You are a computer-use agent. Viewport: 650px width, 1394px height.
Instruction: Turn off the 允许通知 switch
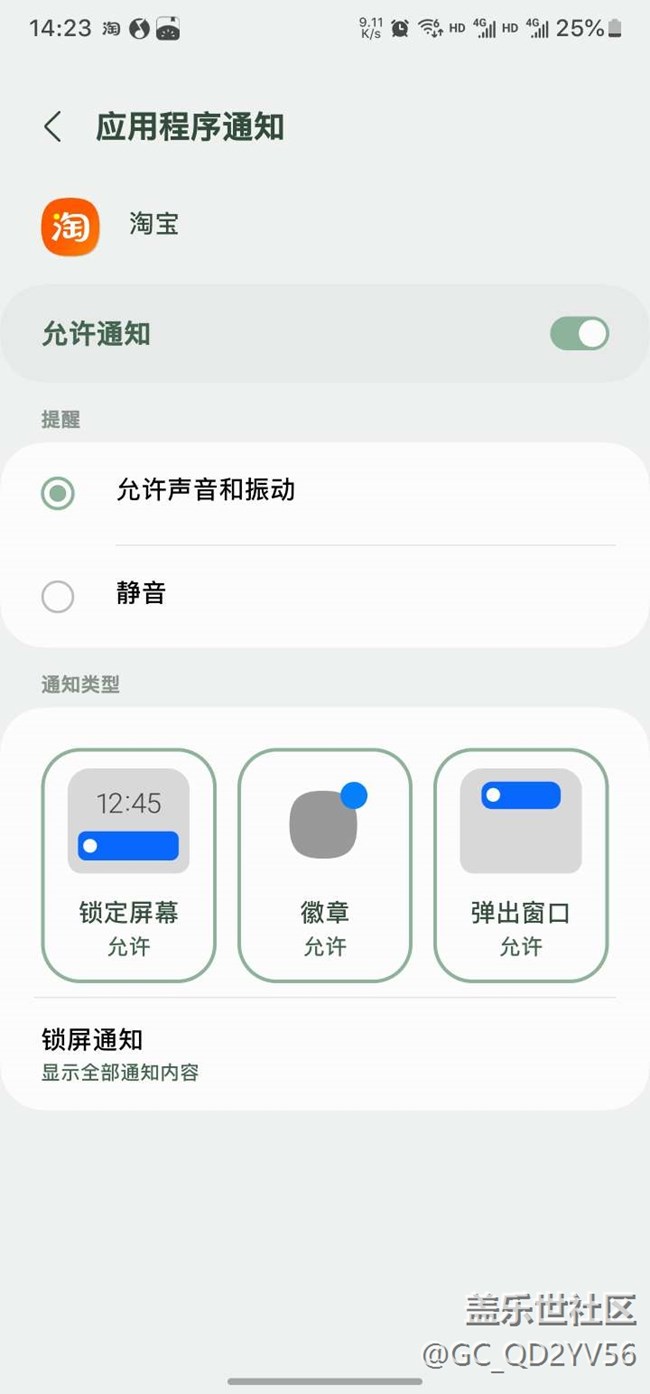coord(579,334)
